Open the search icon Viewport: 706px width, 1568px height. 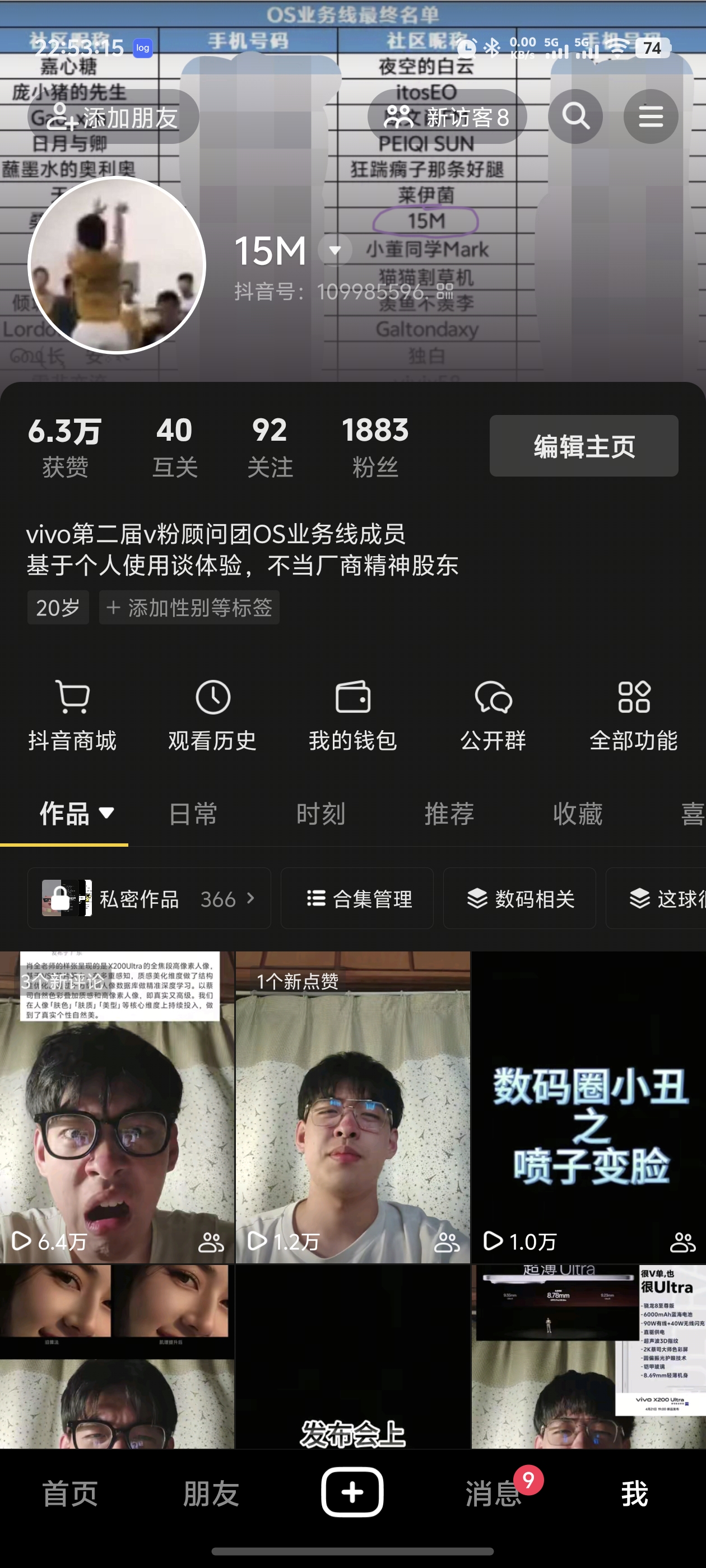[575, 116]
